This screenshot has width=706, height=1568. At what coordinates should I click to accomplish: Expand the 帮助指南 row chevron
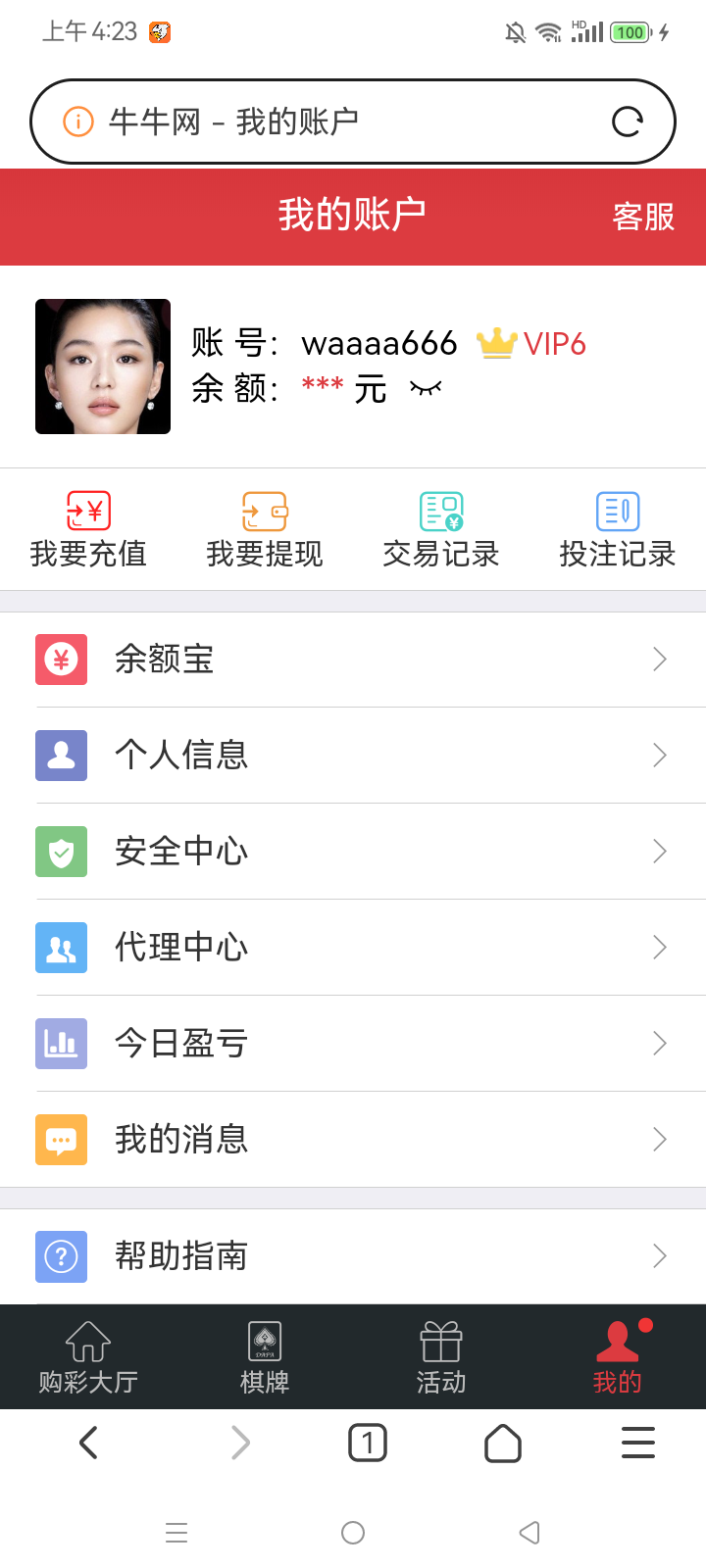click(x=659, y=1255)
